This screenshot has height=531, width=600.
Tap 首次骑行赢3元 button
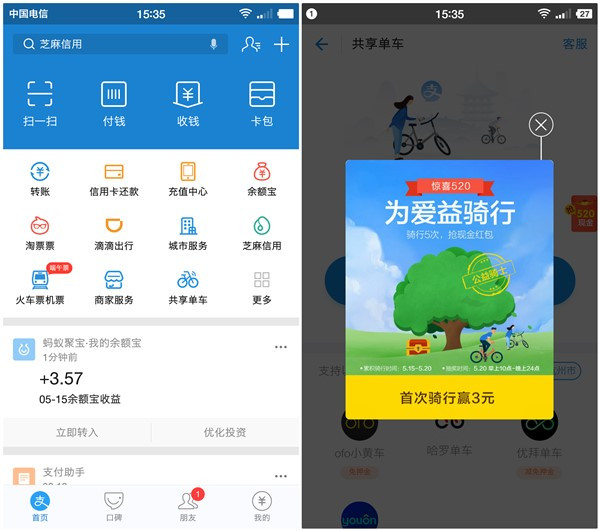click(447, 398)
